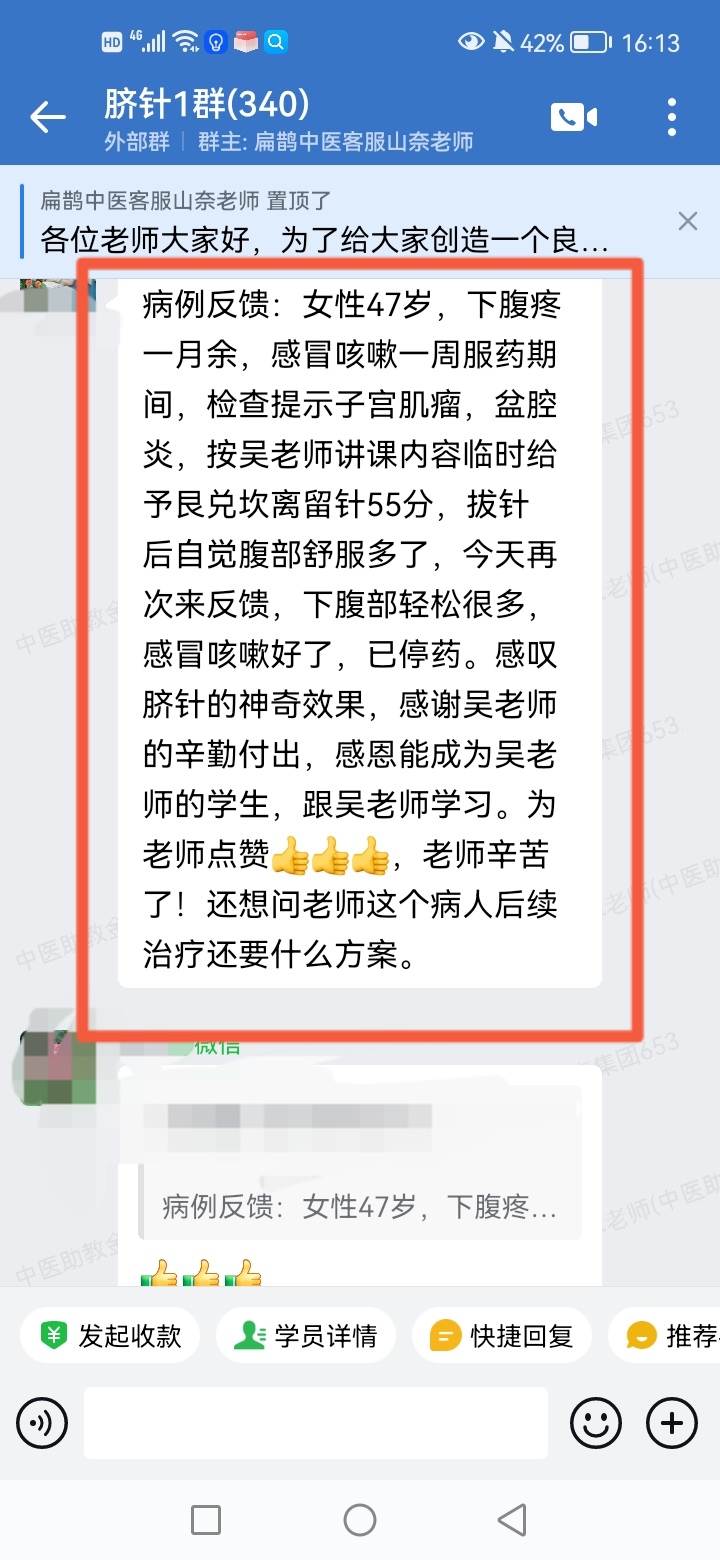The image size is (720, 1560).
Task: Open the emoji picker
Action: coord(596,1422)
